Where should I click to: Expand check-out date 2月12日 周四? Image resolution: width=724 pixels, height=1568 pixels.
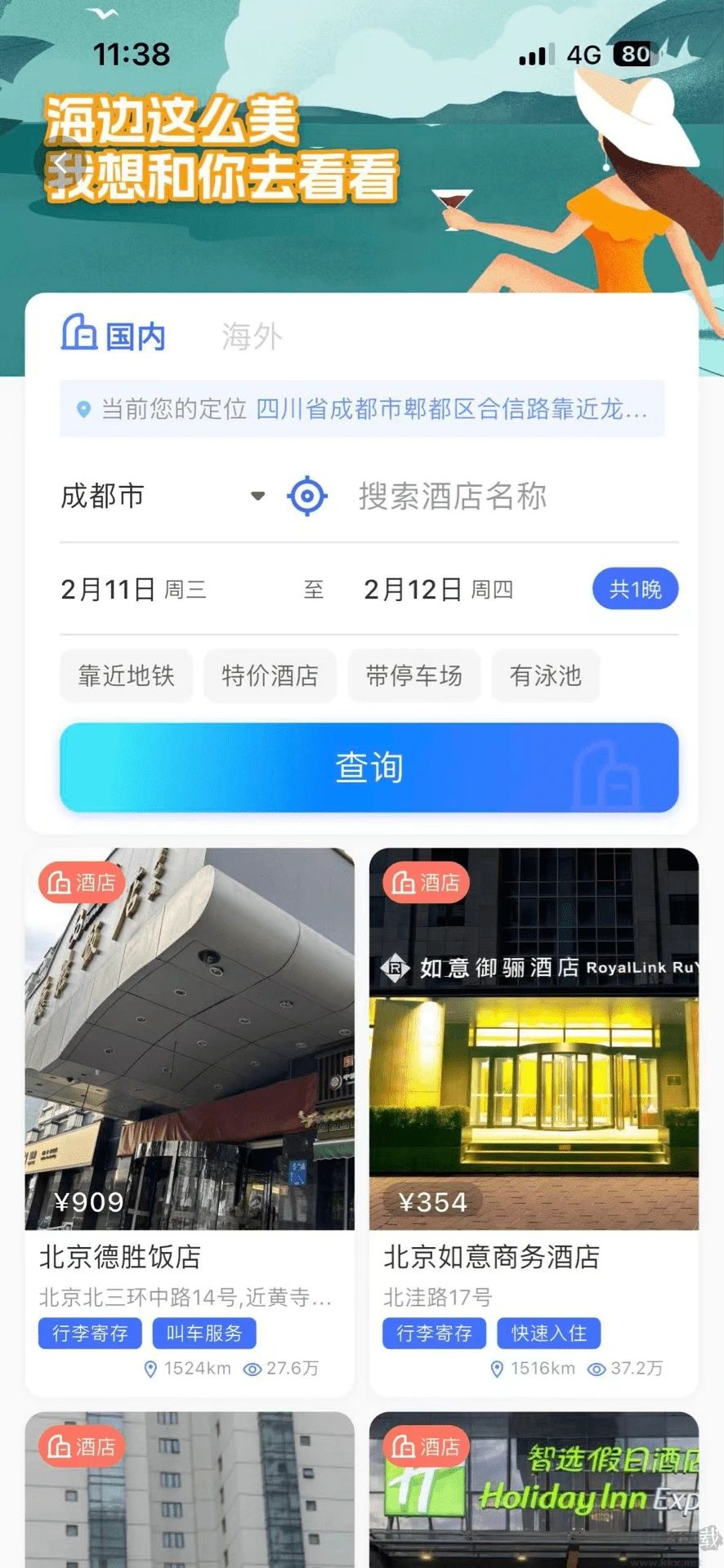(x=437, y=589)
